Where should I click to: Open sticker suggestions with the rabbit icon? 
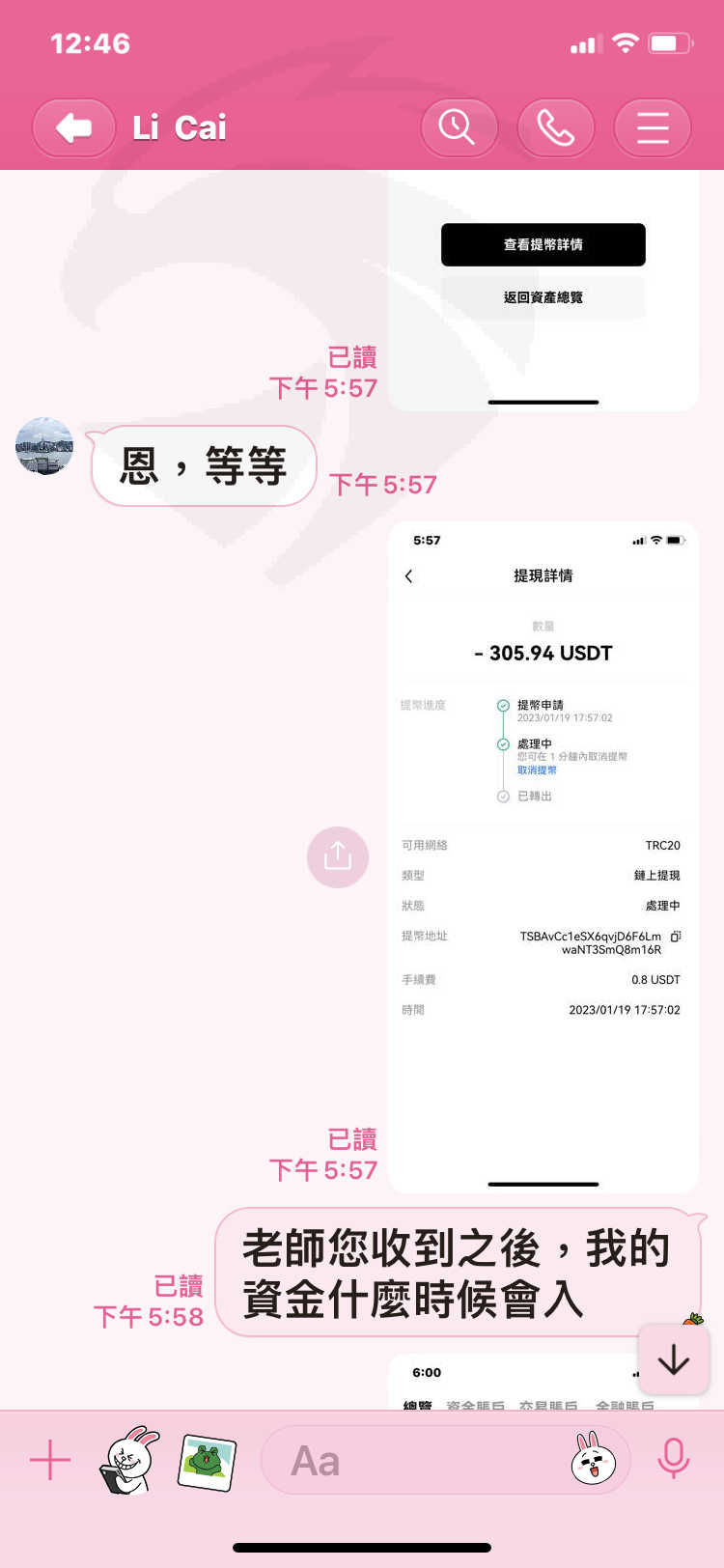click(129, 1460)
